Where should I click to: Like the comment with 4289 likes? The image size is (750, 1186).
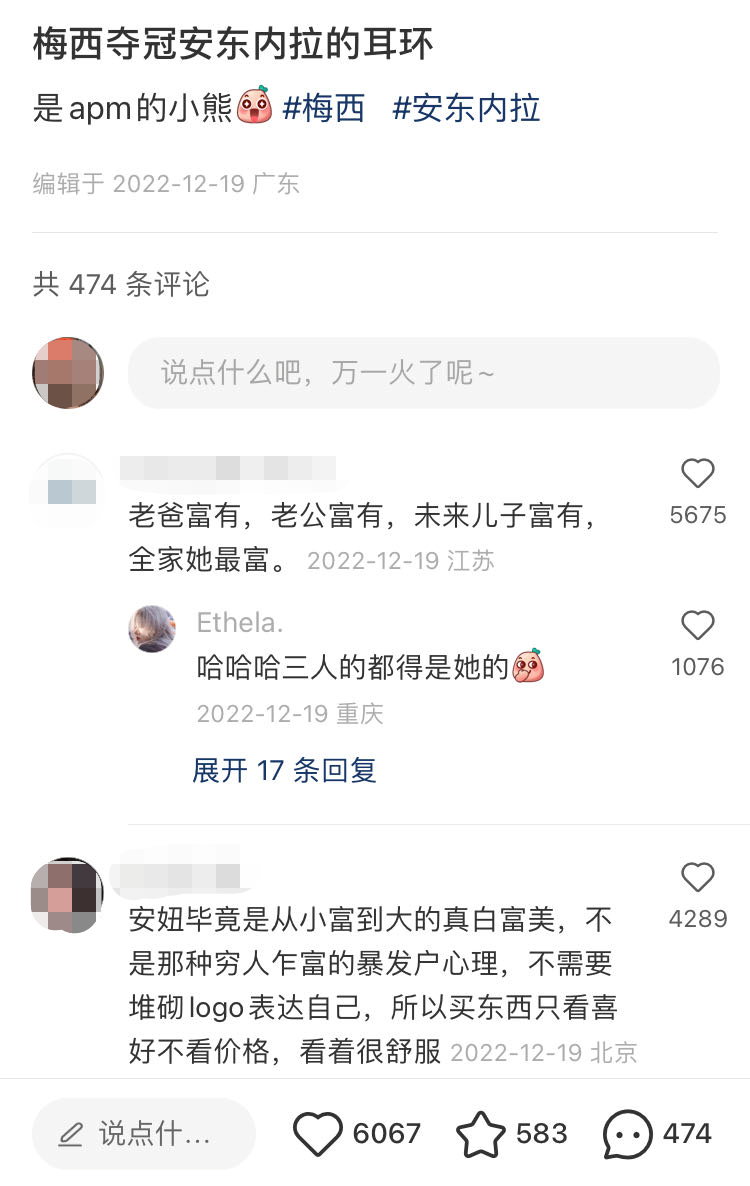click(x=697, y=879)
